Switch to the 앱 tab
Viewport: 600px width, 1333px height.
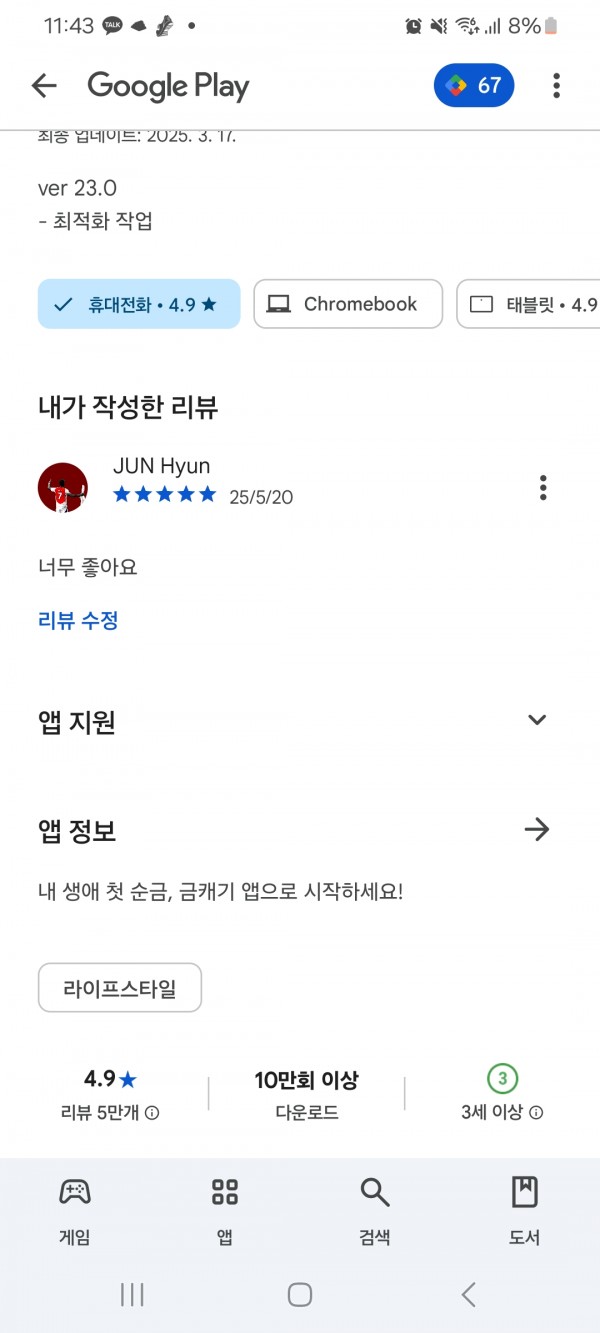225,1210
